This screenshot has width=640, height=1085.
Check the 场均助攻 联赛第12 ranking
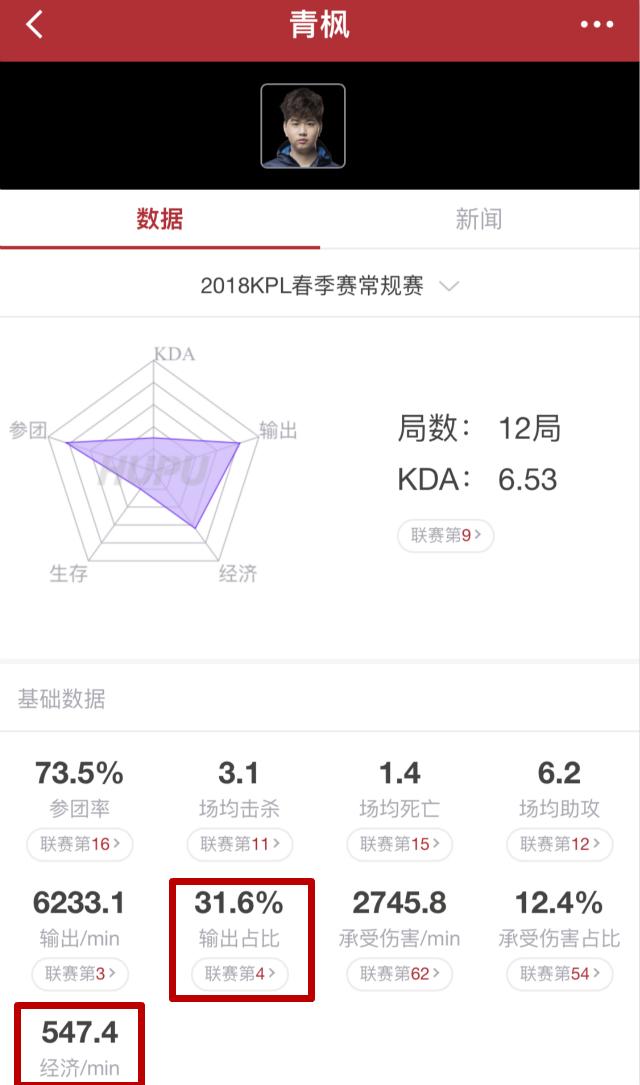pyautogui.click(x=560, y=844)
